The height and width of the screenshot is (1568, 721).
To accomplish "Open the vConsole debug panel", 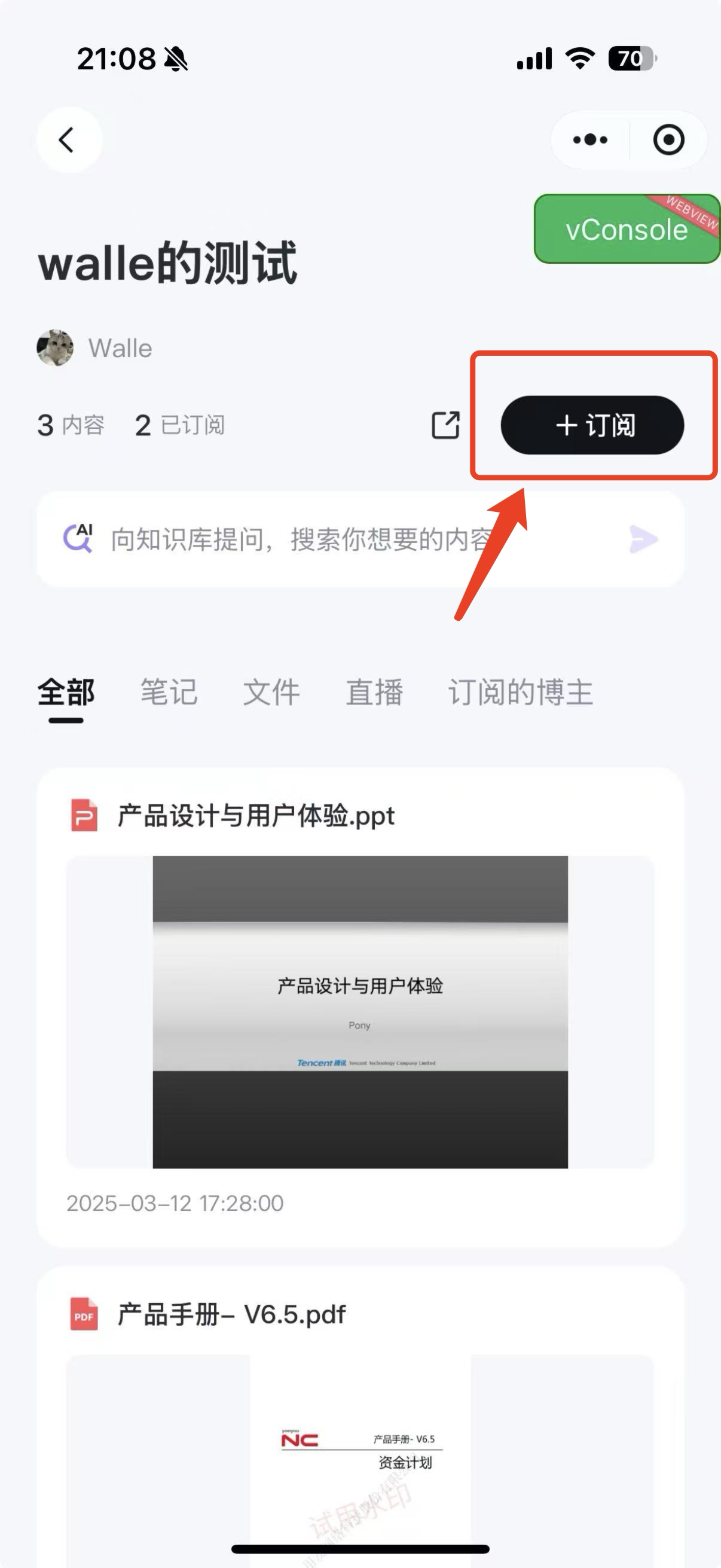I will click(x=626, y=230).
